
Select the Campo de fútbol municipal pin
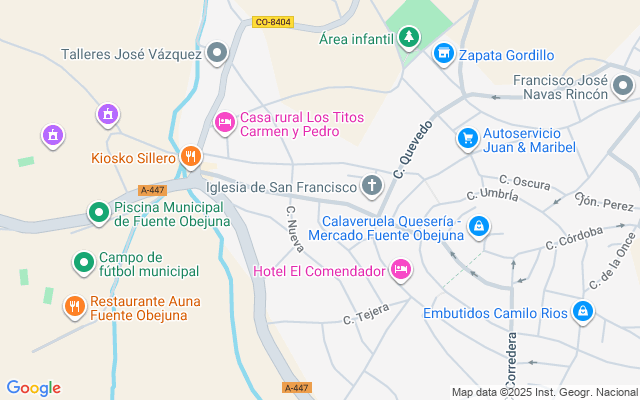tap(84, 262)
